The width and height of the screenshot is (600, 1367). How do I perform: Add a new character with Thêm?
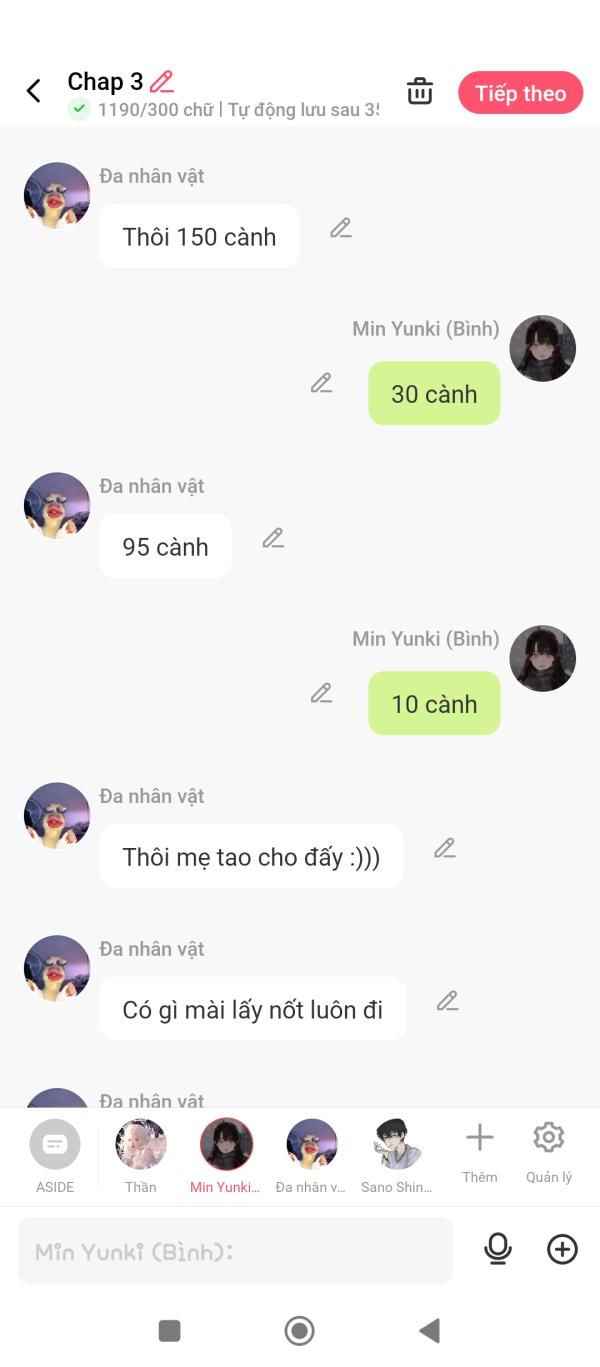(x=480, y=1153)
